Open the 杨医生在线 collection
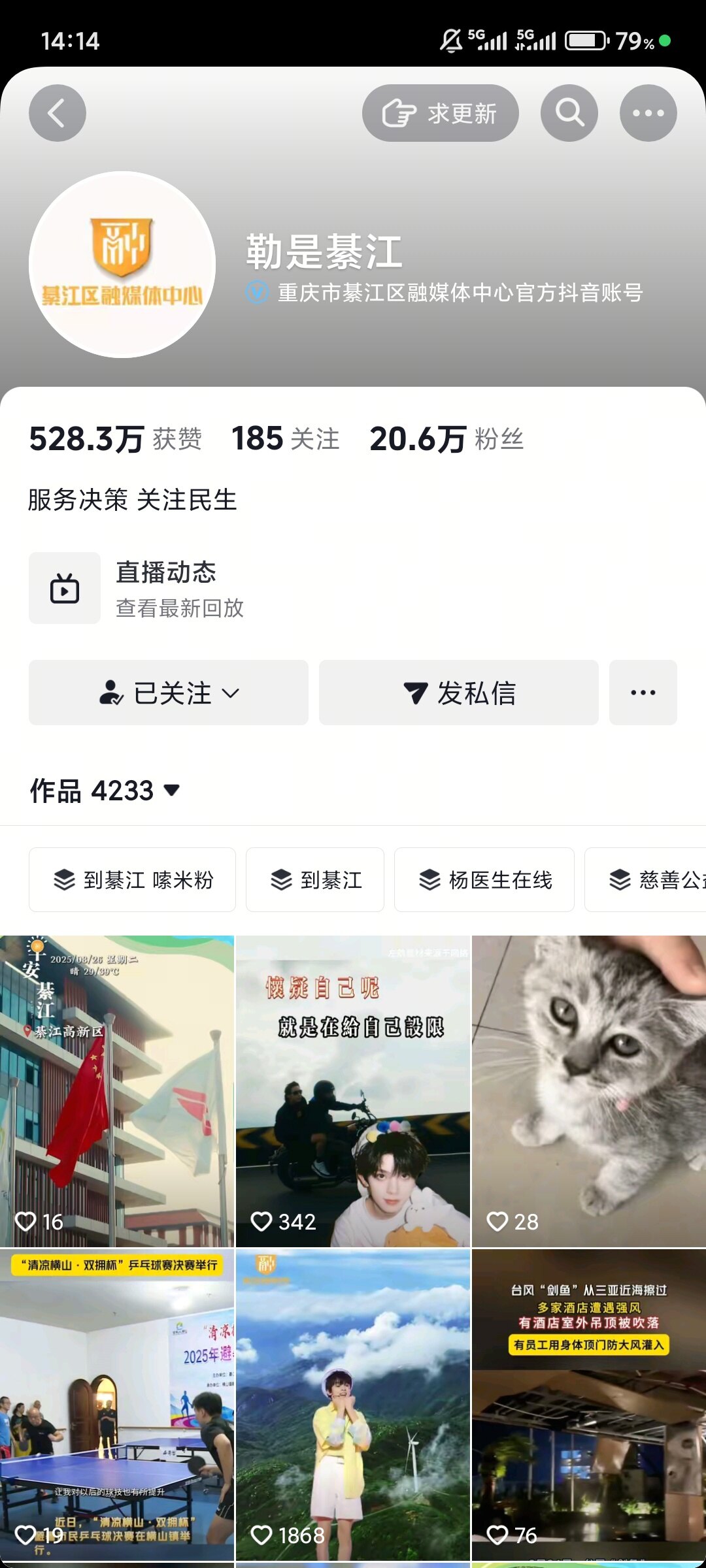The image size is (706, 1568). tap(484, 879)
